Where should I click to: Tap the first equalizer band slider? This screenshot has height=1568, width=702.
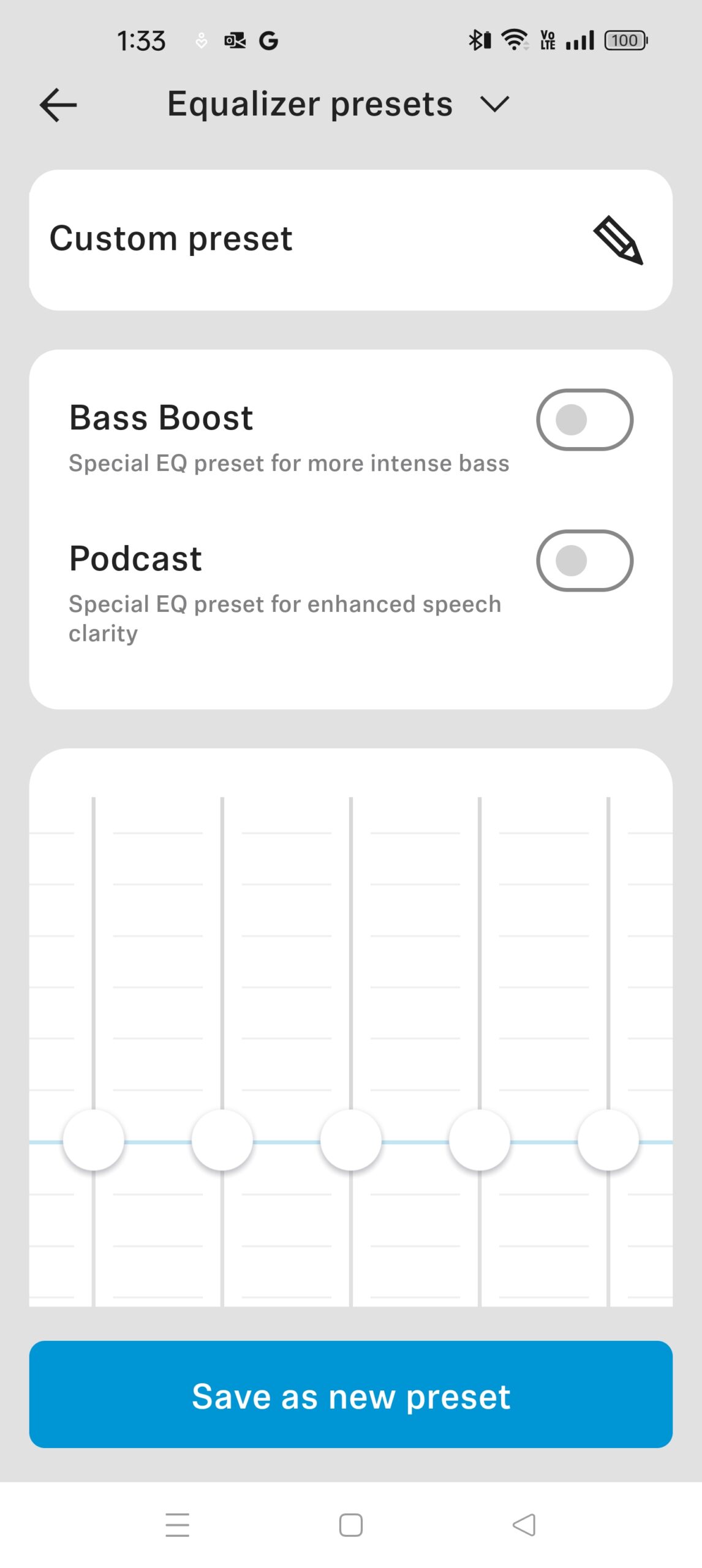tap(94, 1140)
